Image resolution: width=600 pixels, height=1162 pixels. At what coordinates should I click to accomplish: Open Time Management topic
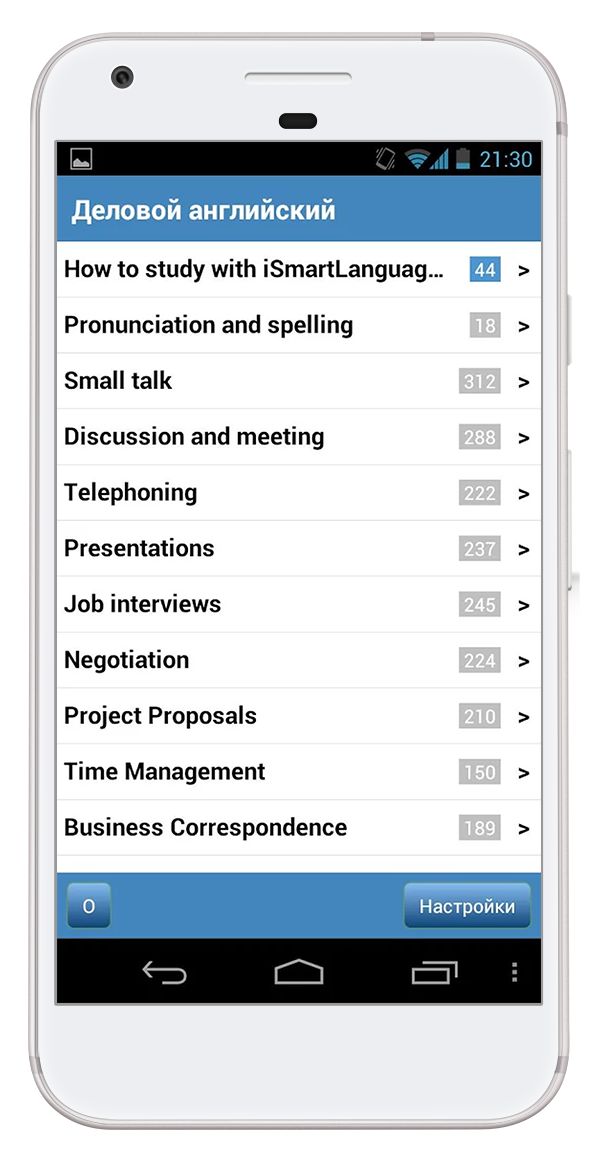(299, 771)
